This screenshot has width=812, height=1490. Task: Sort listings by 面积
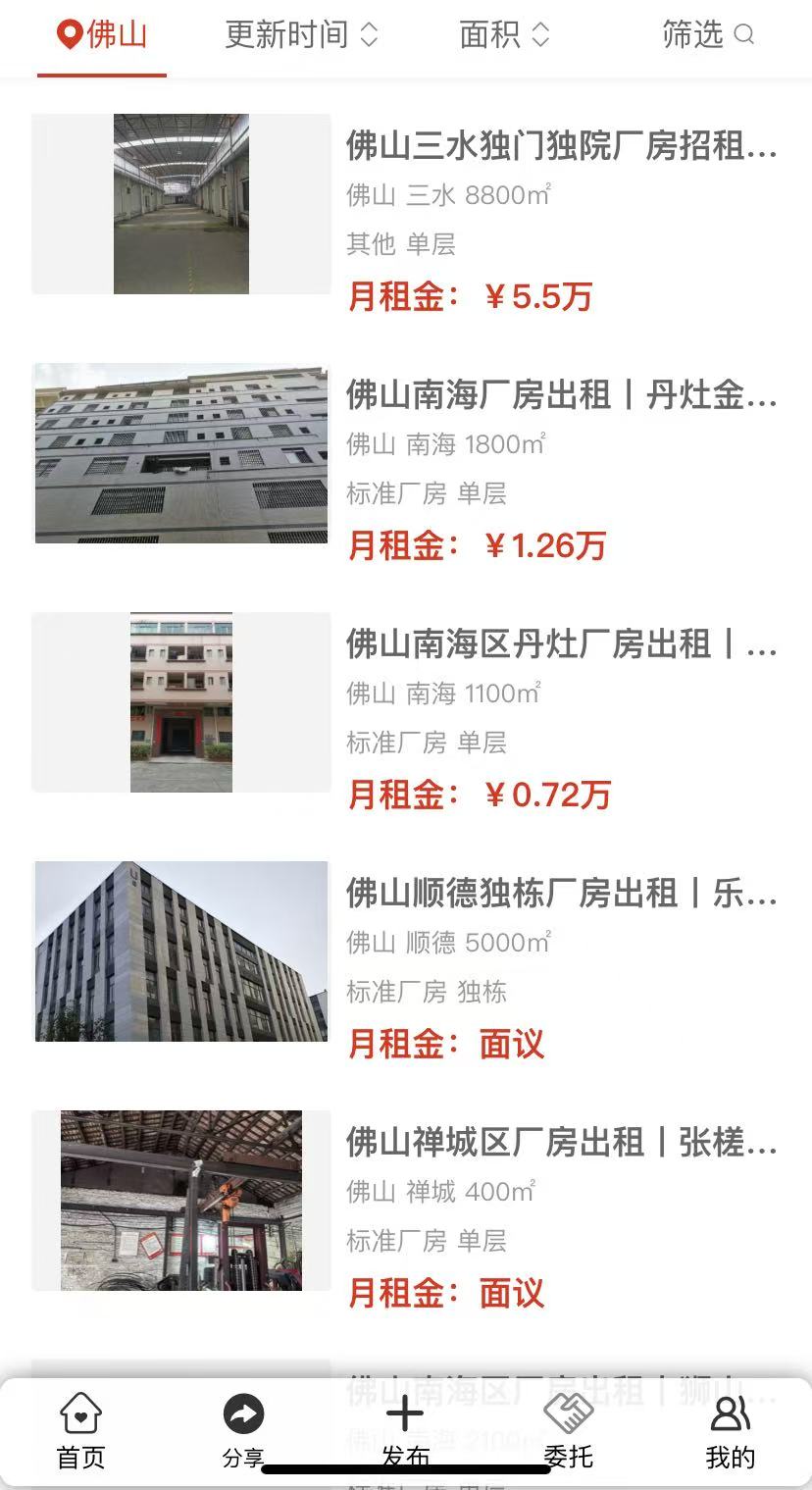(504, 35)
